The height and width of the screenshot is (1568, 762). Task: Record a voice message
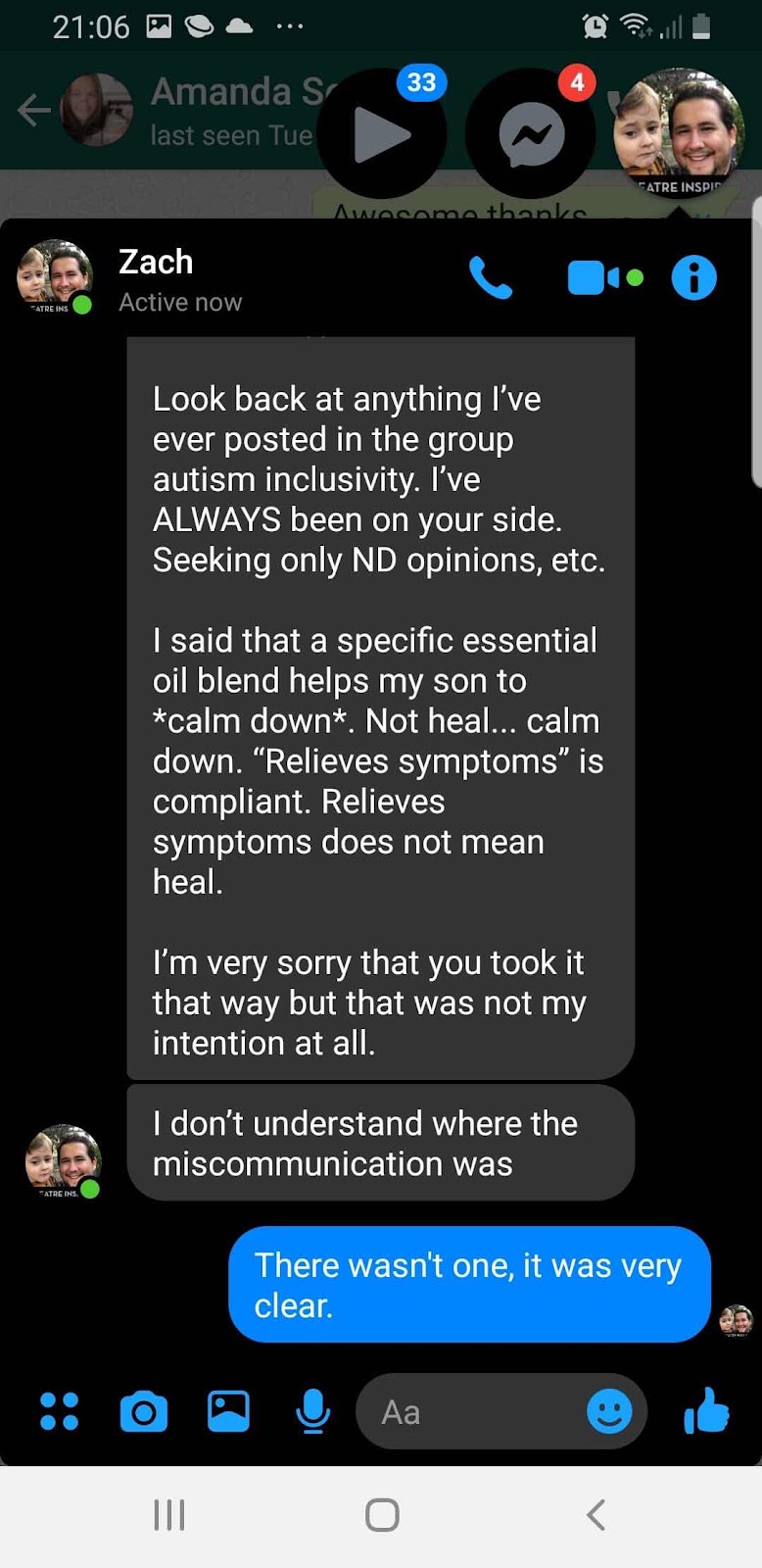tap(312, 1411)
